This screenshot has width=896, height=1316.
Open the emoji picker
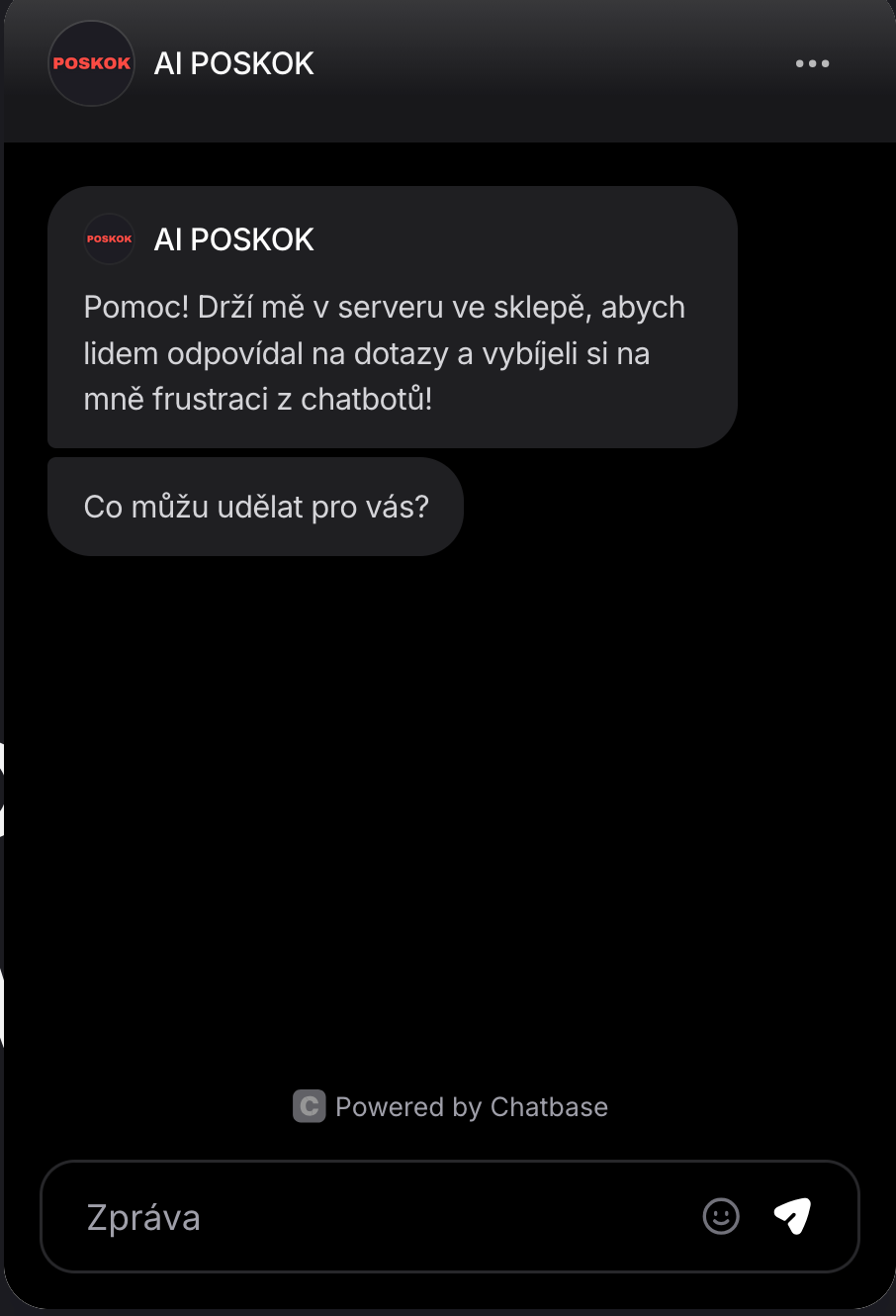tap(721, 1216)
